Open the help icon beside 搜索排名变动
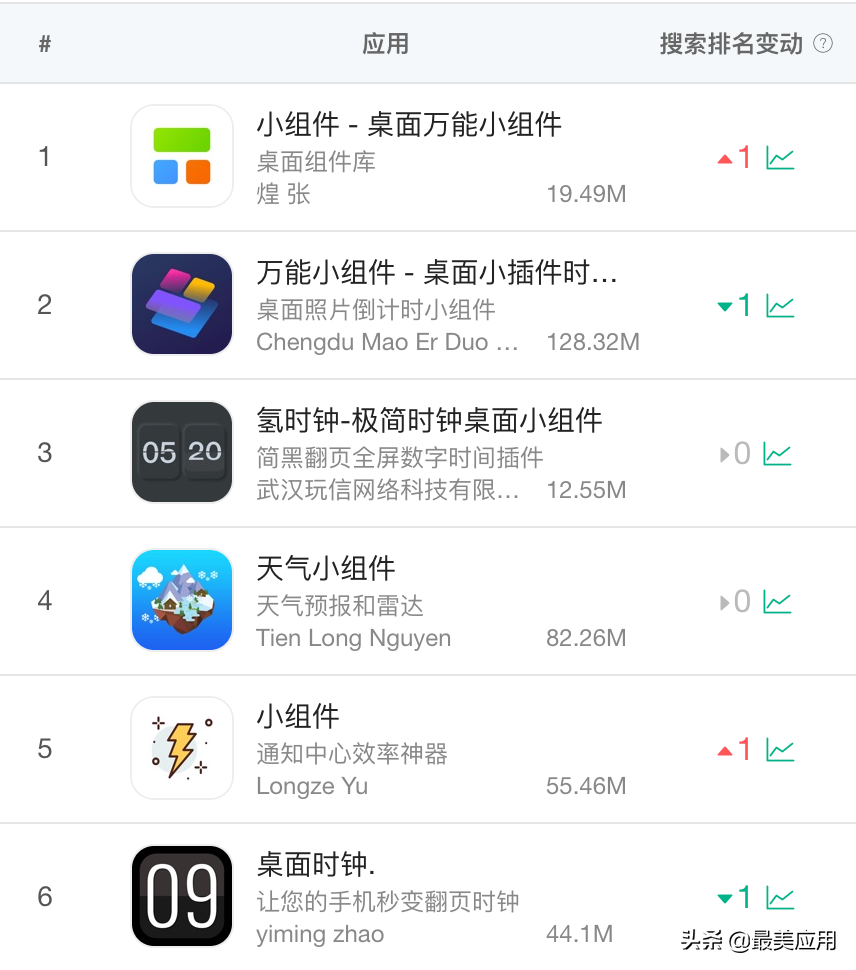856x970 pixels. click(x=823, y=43)
